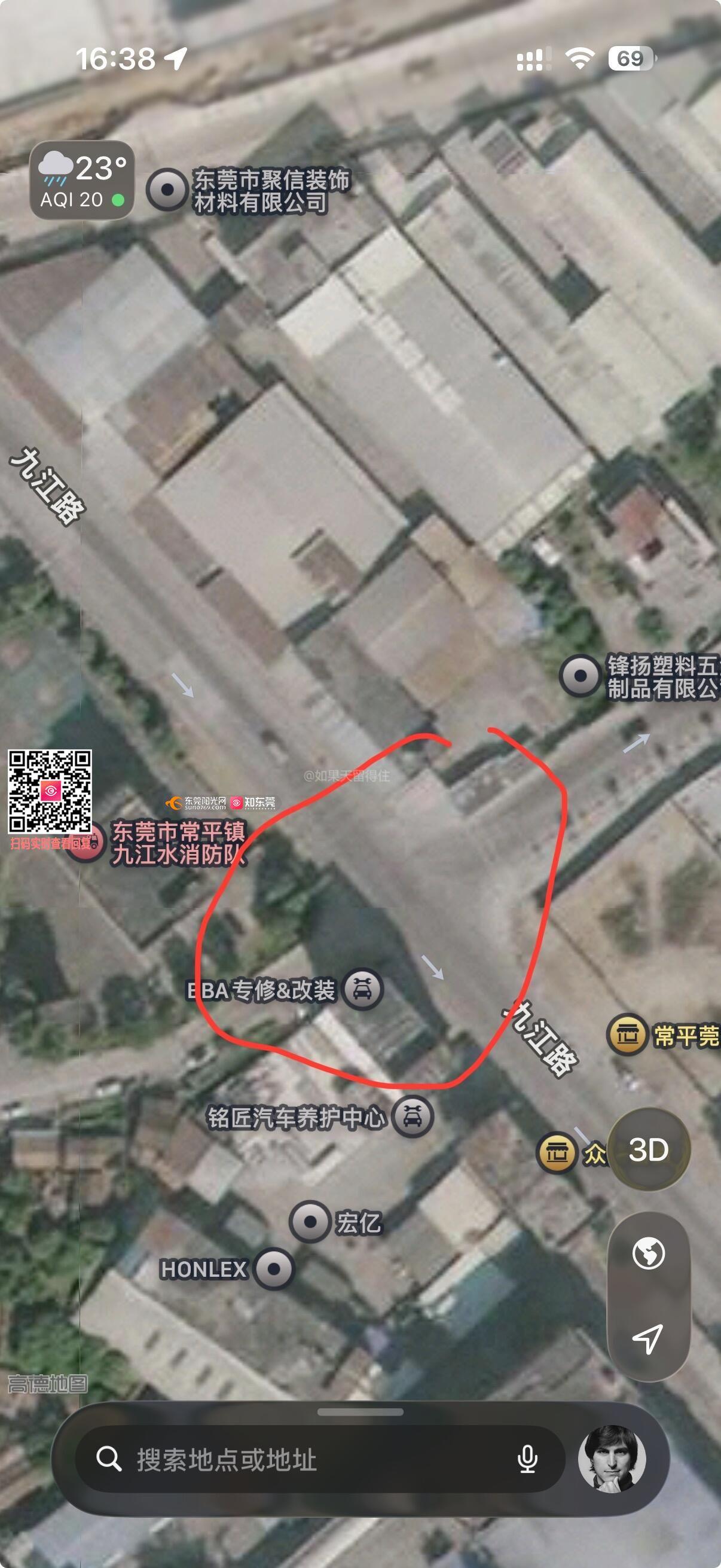Image resolution: width=721 pixels, height=1568 pixels.
Task: Open the BBA专修&改装 car shop marker
Action: tap(363, 989)
